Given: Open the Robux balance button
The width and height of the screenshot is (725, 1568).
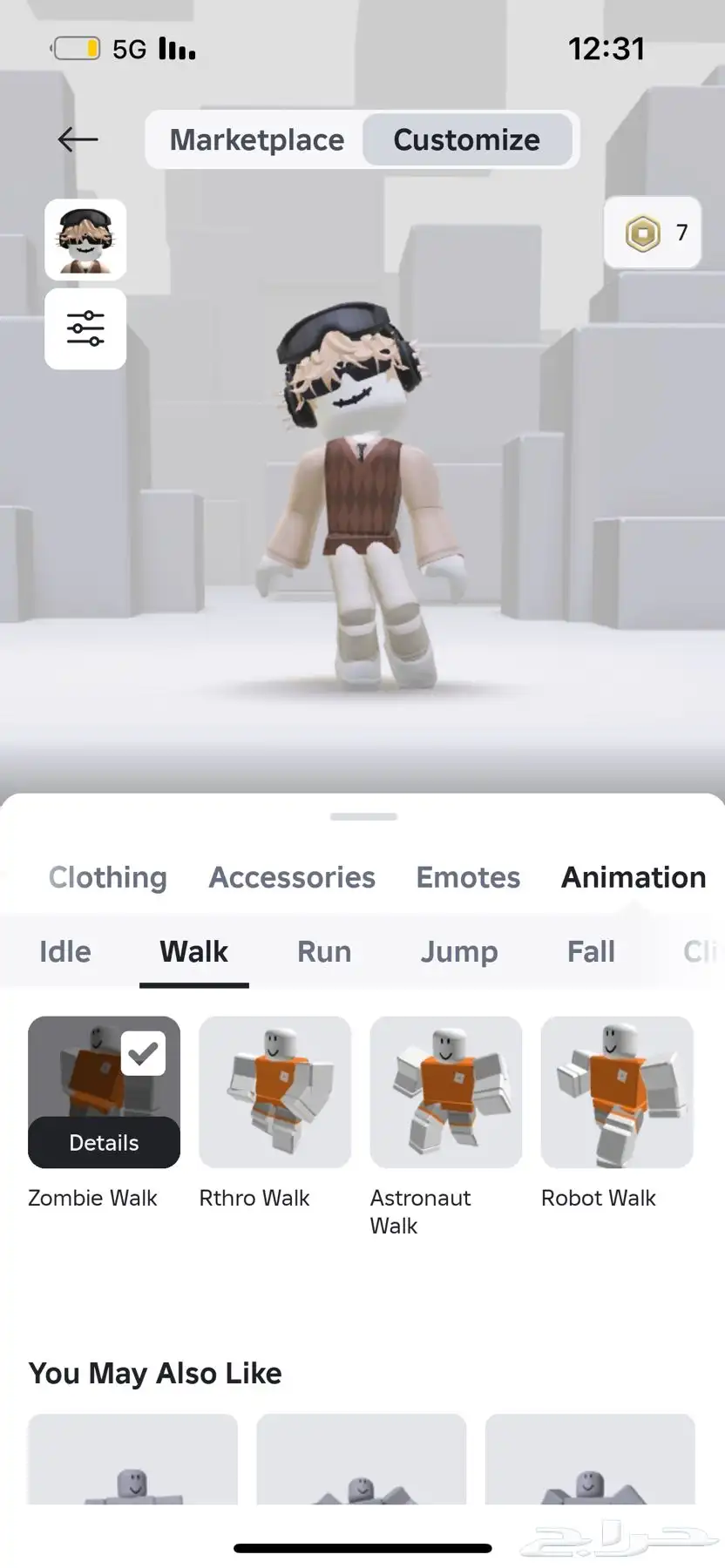Looking at the screenshot, I should [652, 233].
